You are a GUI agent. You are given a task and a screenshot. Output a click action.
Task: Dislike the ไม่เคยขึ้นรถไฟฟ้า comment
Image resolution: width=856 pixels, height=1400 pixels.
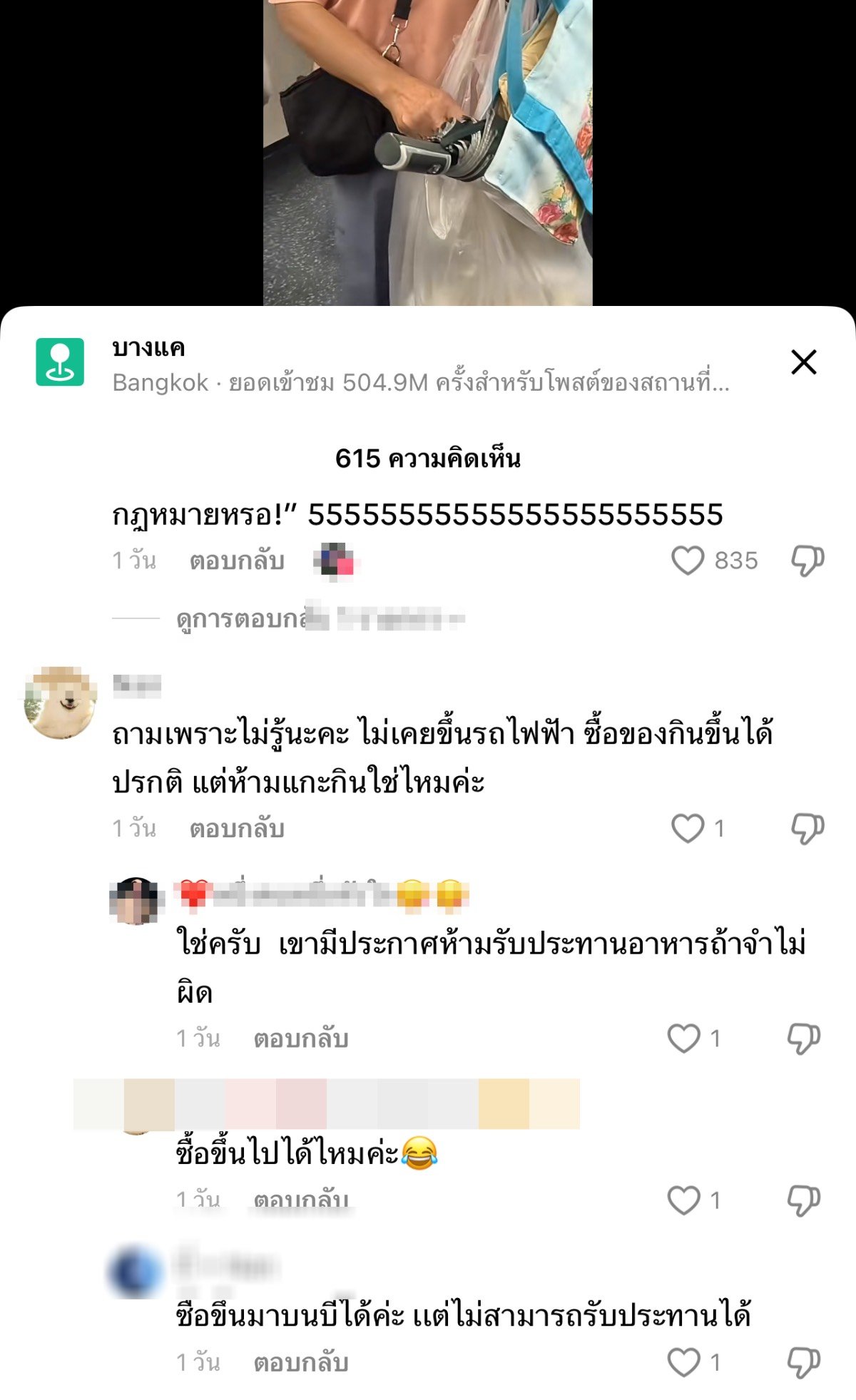807,829
